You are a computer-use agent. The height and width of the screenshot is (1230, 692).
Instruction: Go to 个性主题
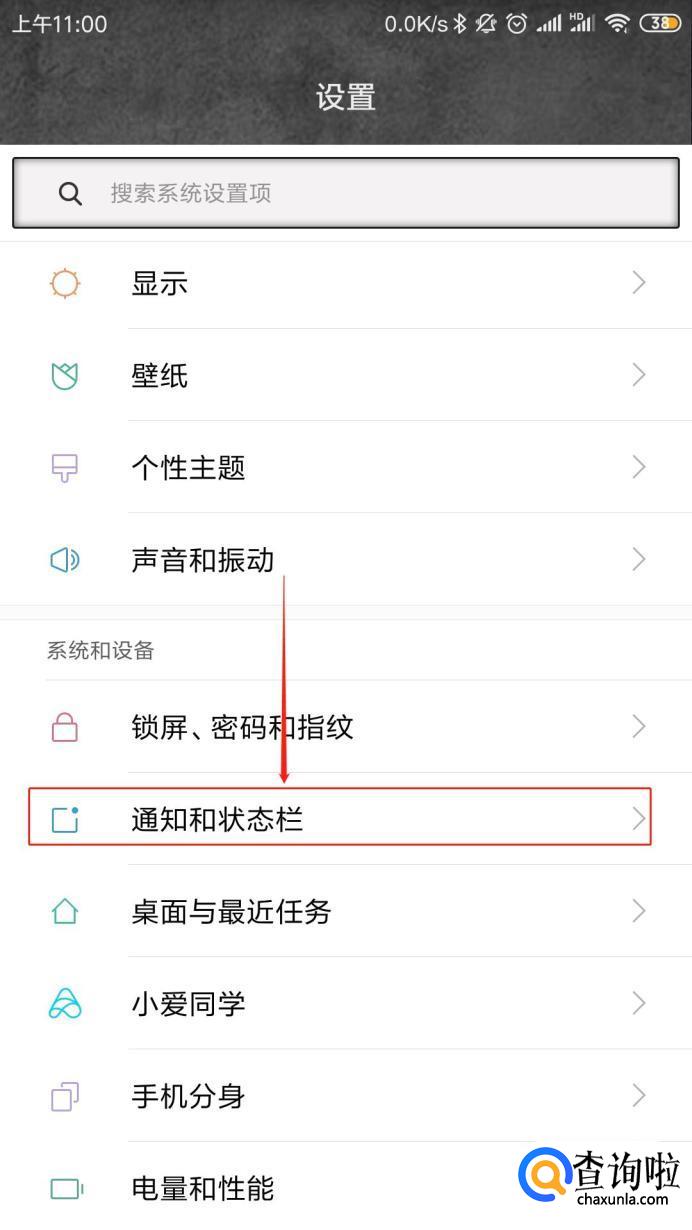tap(345, 468)
